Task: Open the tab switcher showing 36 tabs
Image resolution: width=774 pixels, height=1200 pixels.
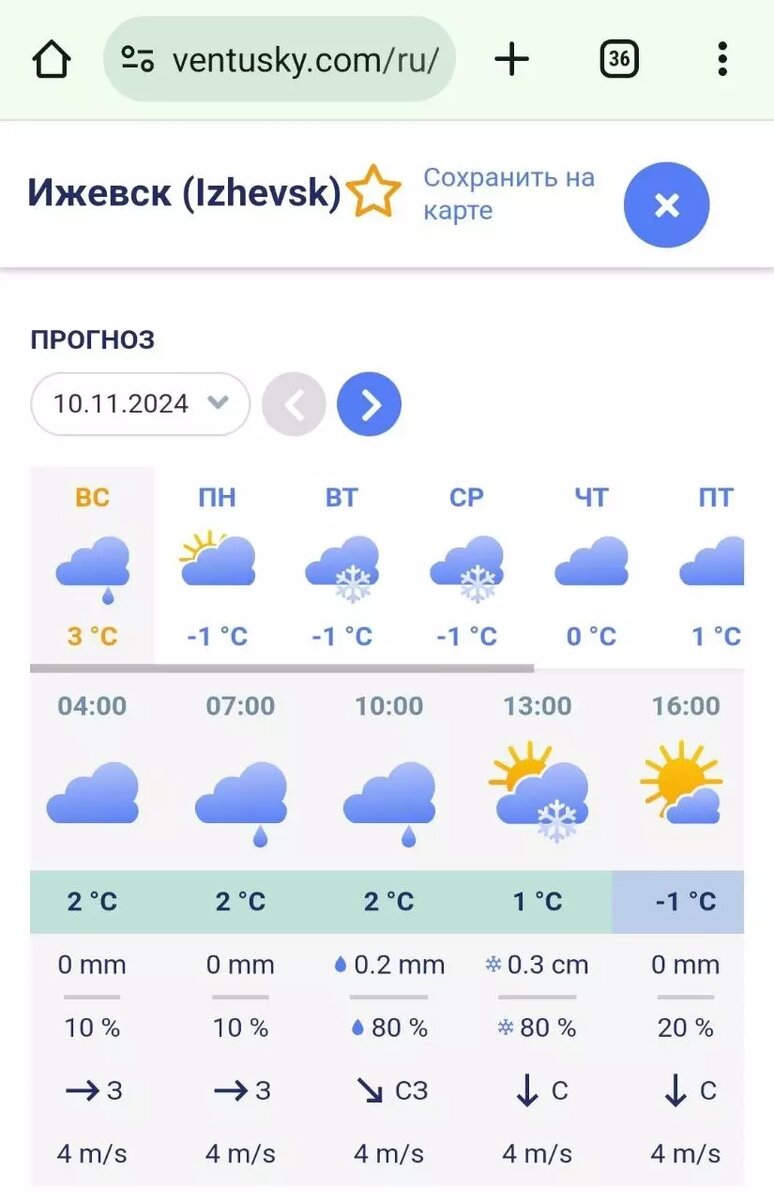Action: click(619, 60)
